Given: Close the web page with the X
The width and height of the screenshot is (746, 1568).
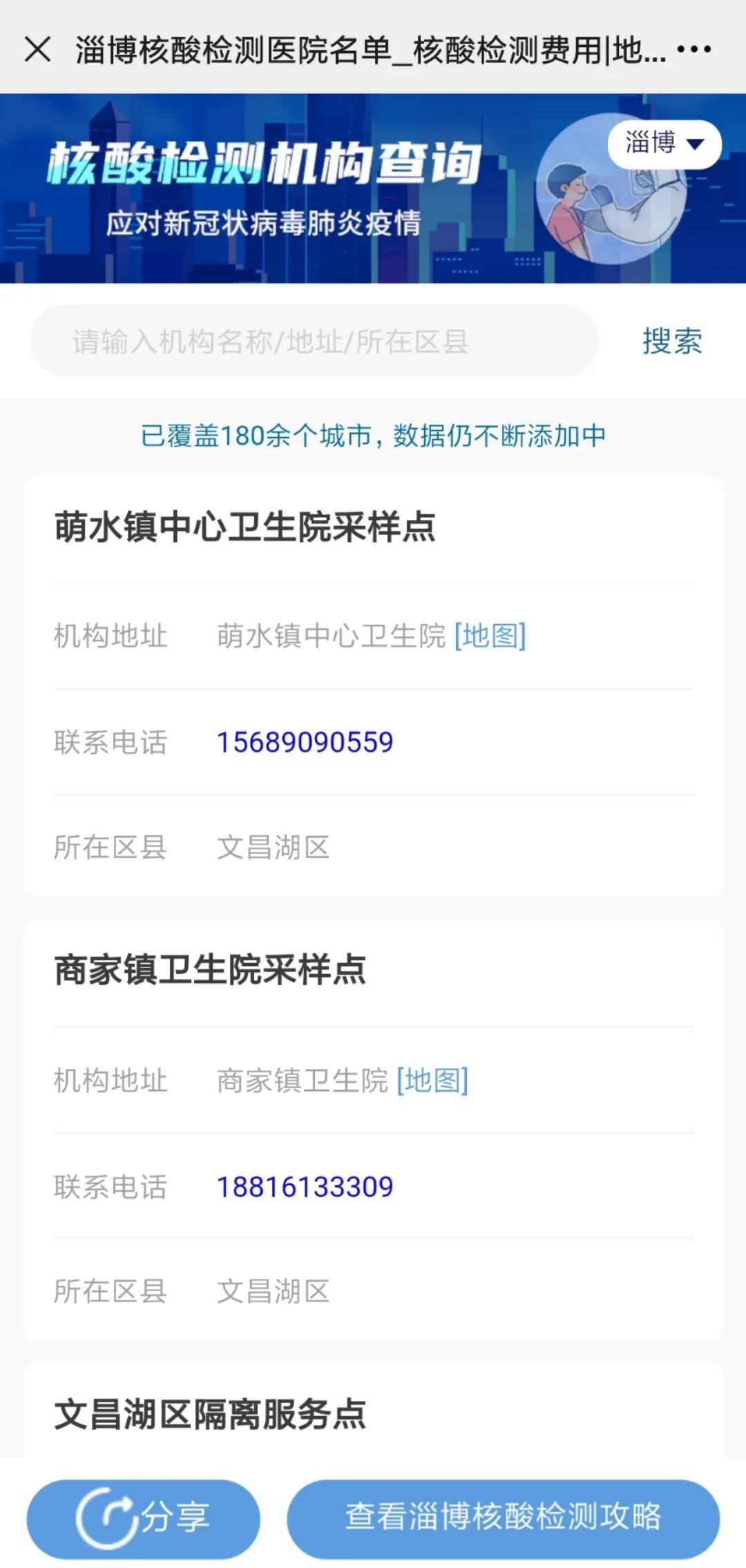Looking at the screenshot, I should point(38,50).
